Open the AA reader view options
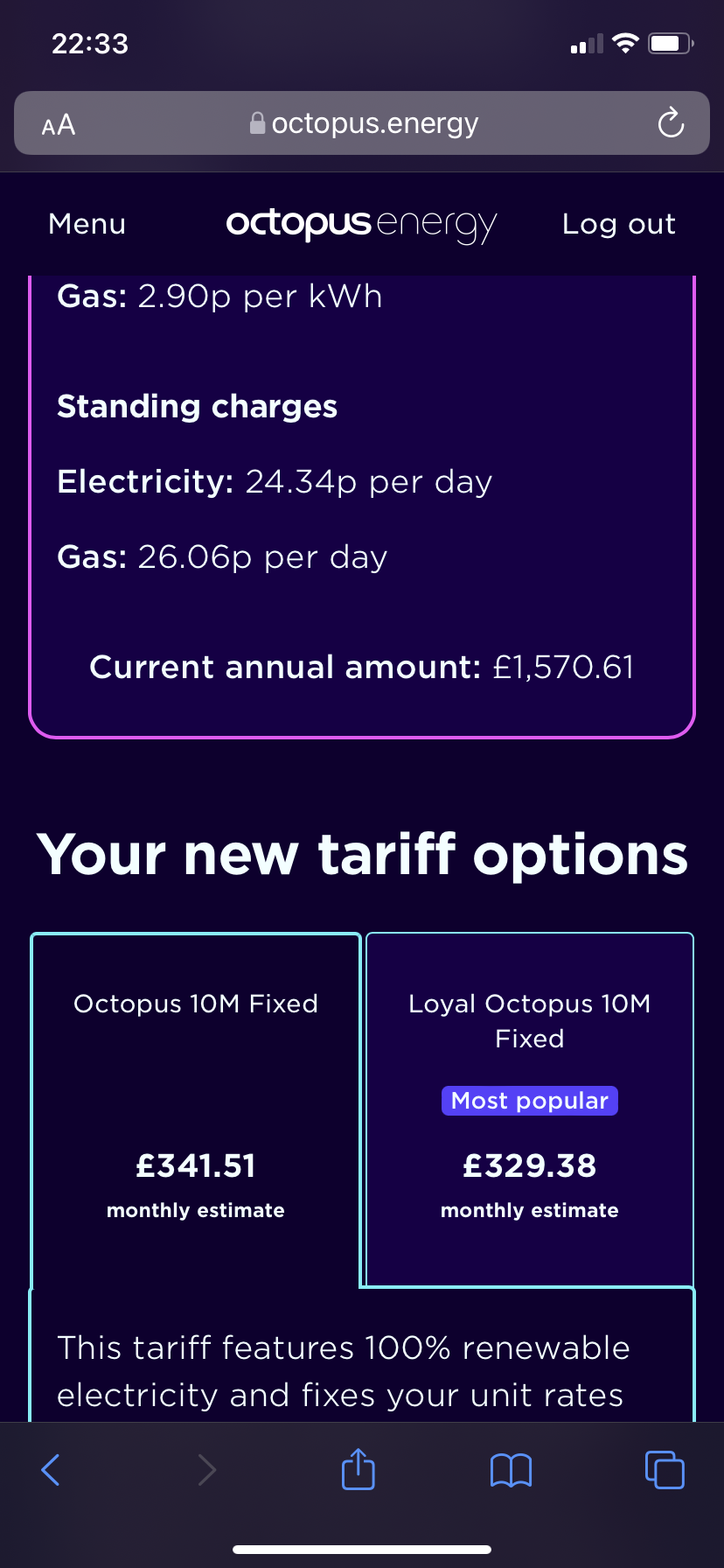This screenshot has width=724, height=1568. click(x=59, y=125)
